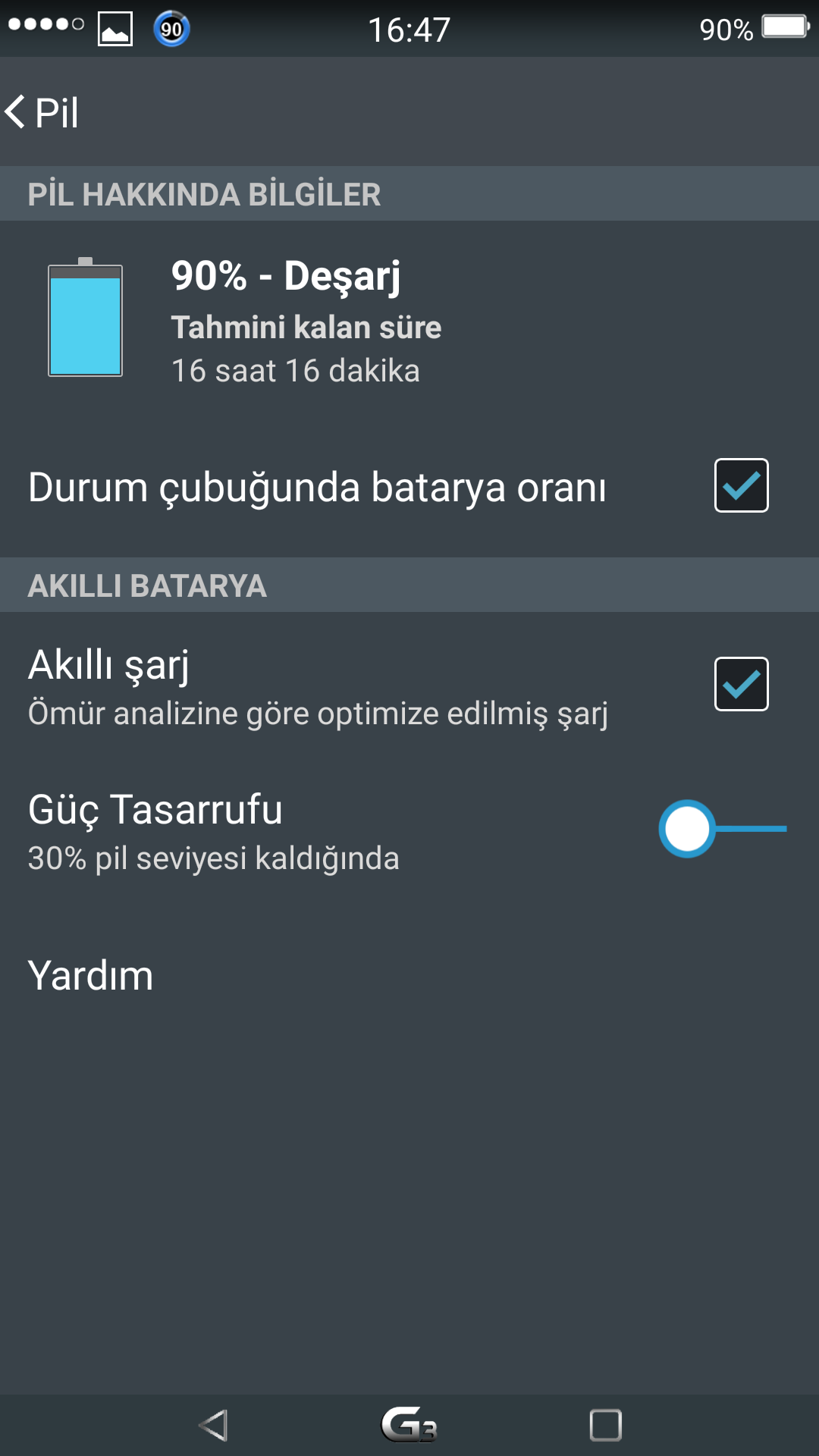The height and width of the screenshot is (1456, 819).
Task: Open recent apps with square button
Action: pos(605,1426)
